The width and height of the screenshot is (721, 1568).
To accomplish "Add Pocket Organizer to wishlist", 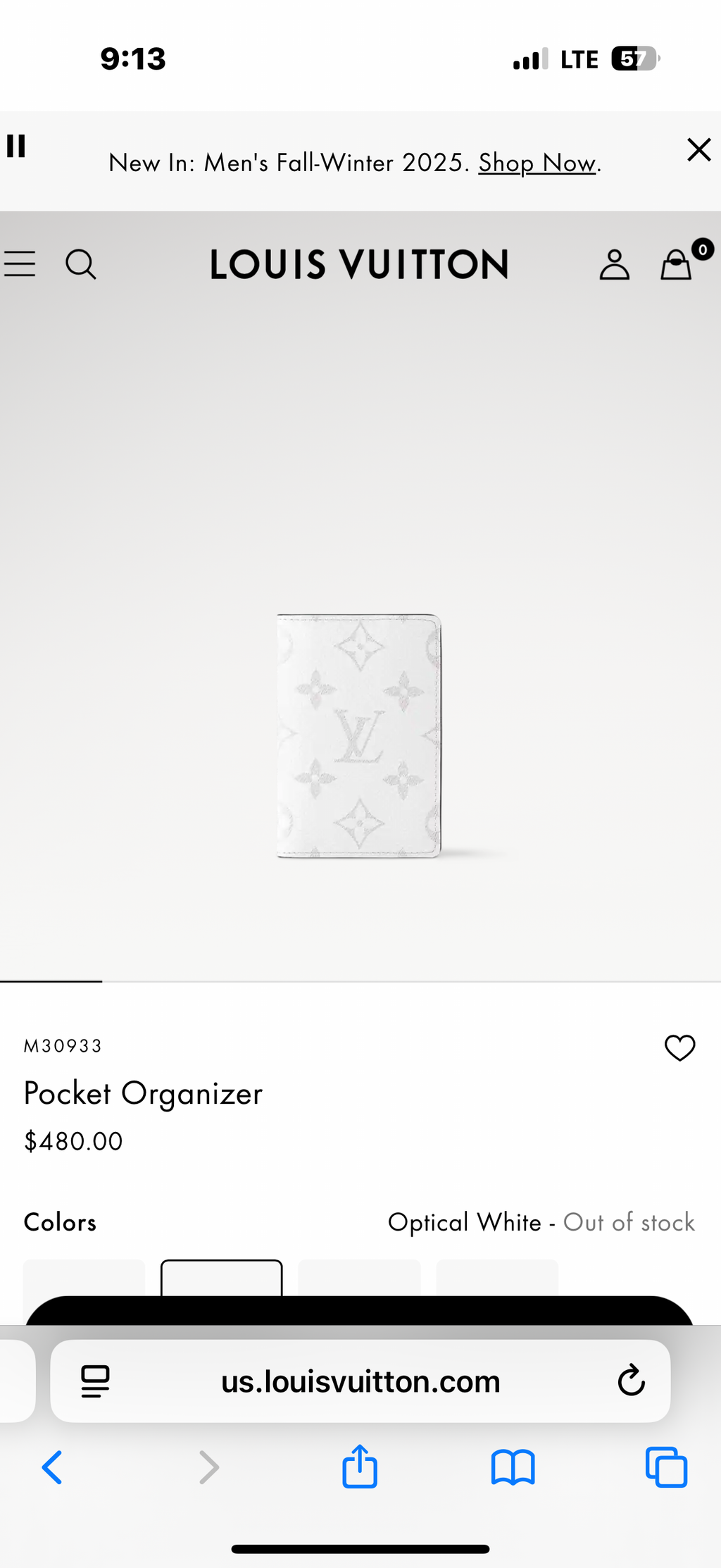I will (679, 1049).
